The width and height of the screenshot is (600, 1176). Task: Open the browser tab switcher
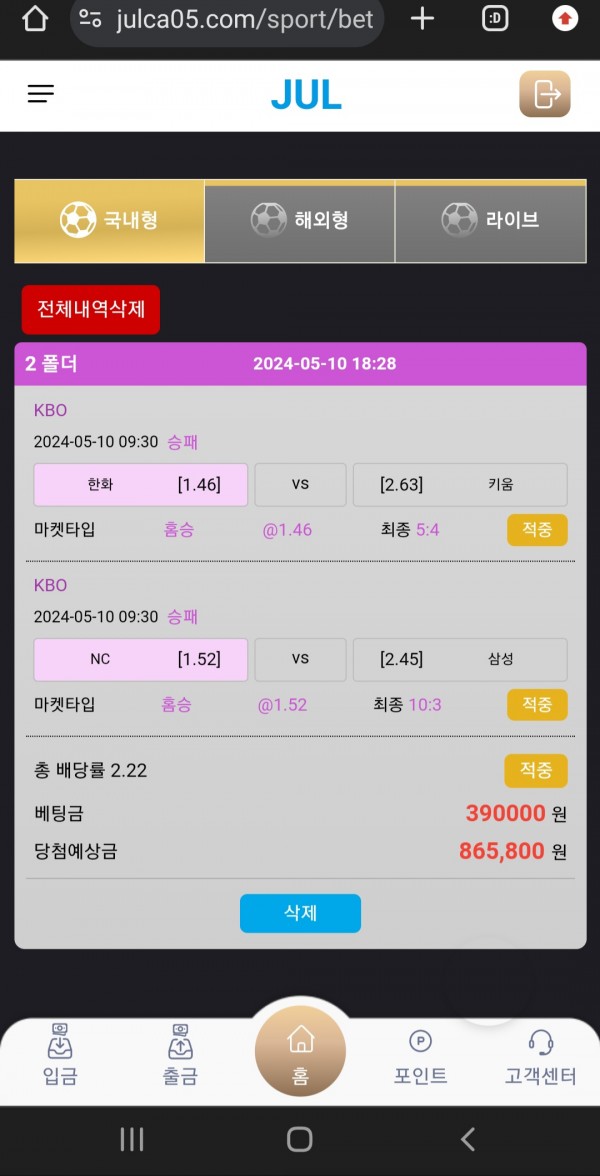pyautogui.click(x=495, y=19)
